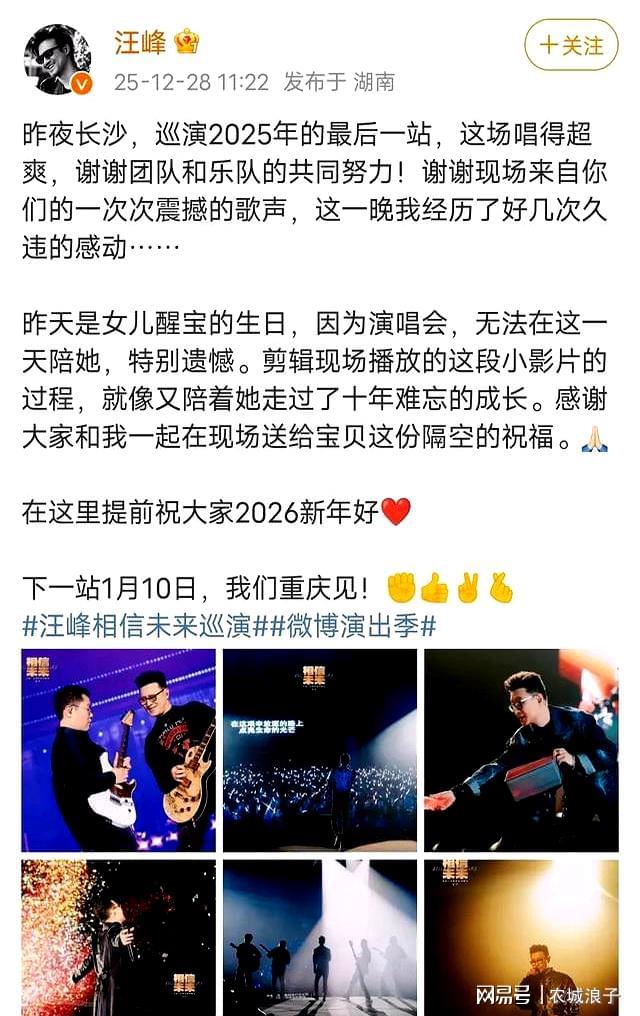Enlarge the photo with the red box
The height and width of the screenshot is (1016, 640).
tap(521, 750)
